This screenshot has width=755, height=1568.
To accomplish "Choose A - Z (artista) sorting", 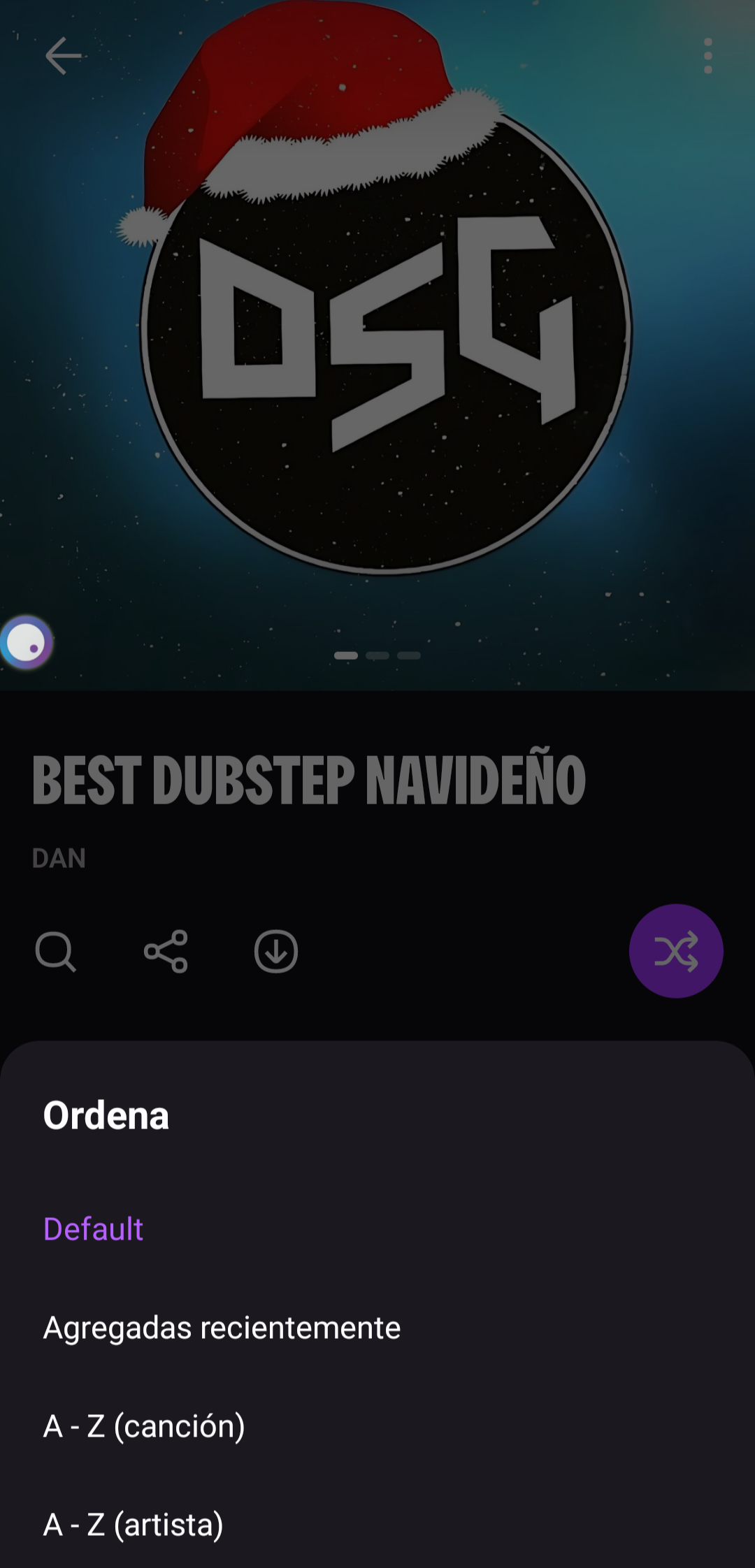I will point(134,1525).
